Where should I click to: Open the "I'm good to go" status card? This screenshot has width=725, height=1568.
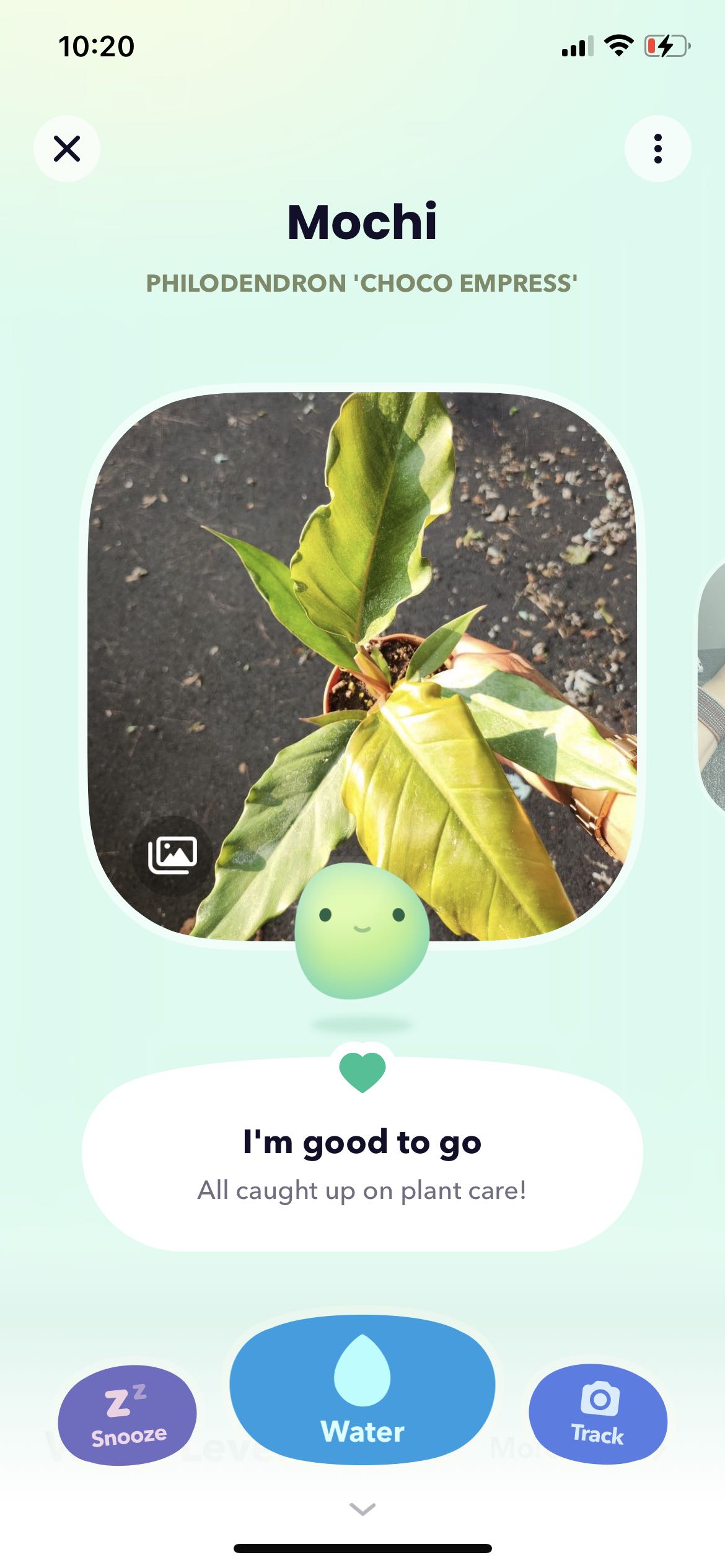(x=362, y=1164)
